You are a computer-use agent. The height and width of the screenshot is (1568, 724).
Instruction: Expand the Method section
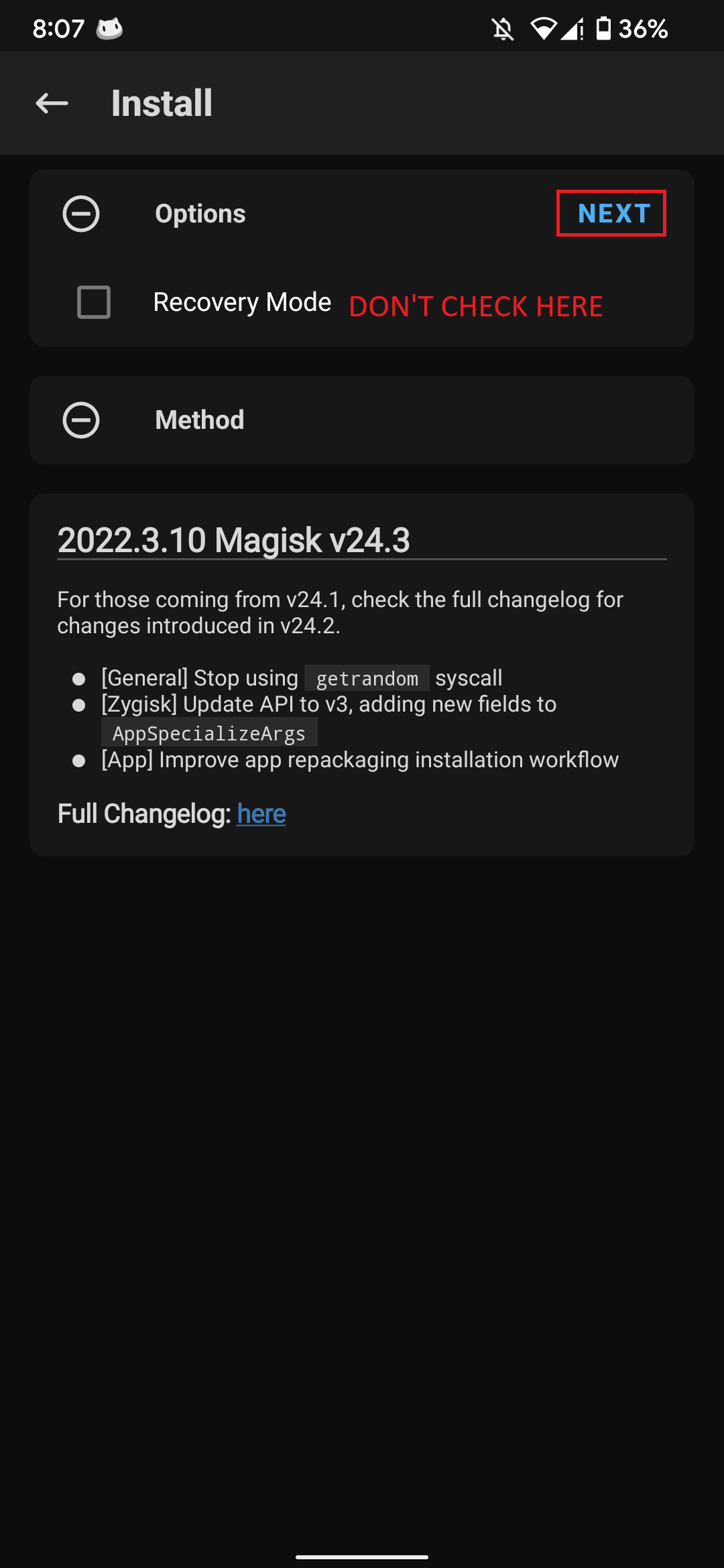pos(81,420)
